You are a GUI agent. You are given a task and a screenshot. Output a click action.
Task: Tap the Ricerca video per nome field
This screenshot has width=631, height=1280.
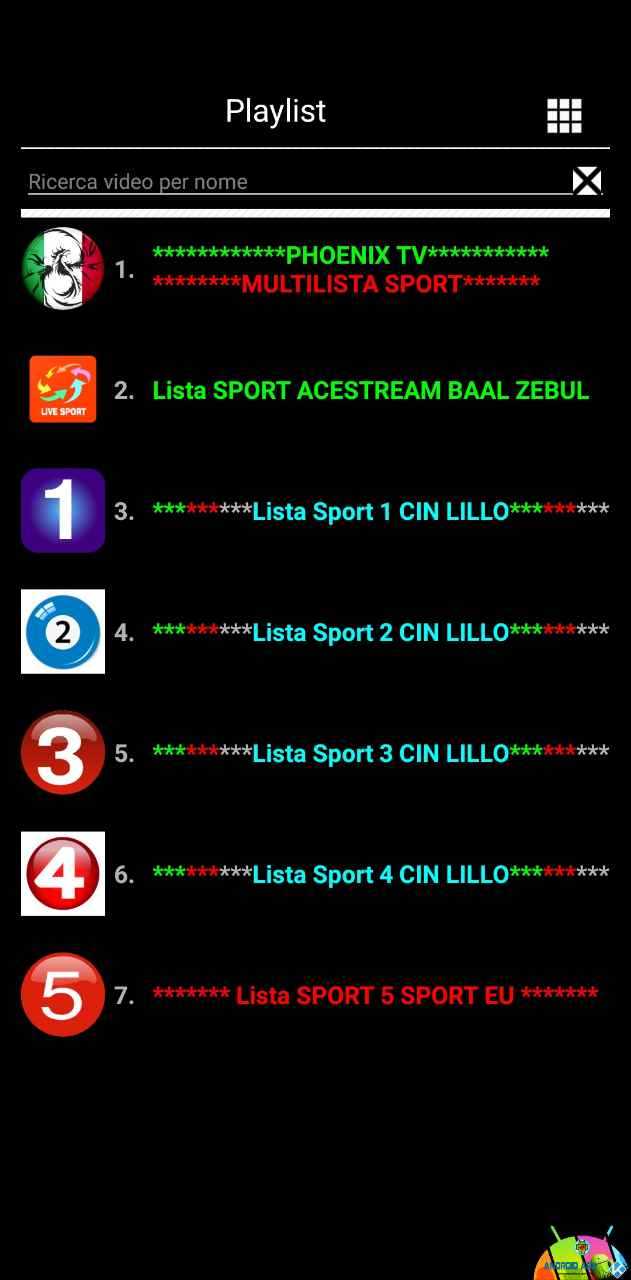click(299, 181)
